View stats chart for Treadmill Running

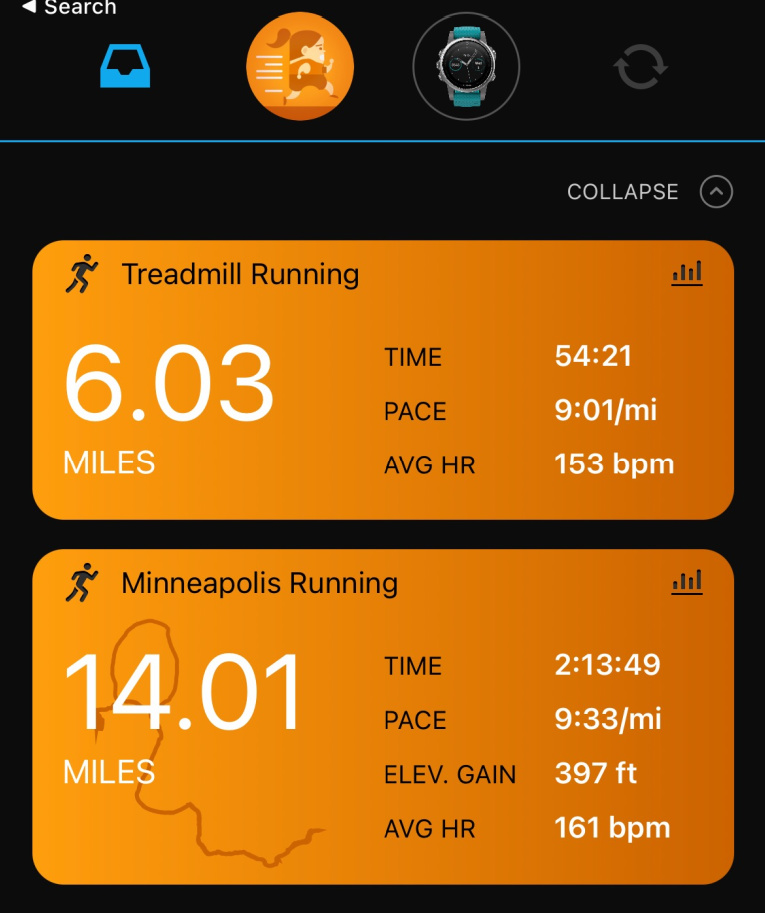point(686,273)
